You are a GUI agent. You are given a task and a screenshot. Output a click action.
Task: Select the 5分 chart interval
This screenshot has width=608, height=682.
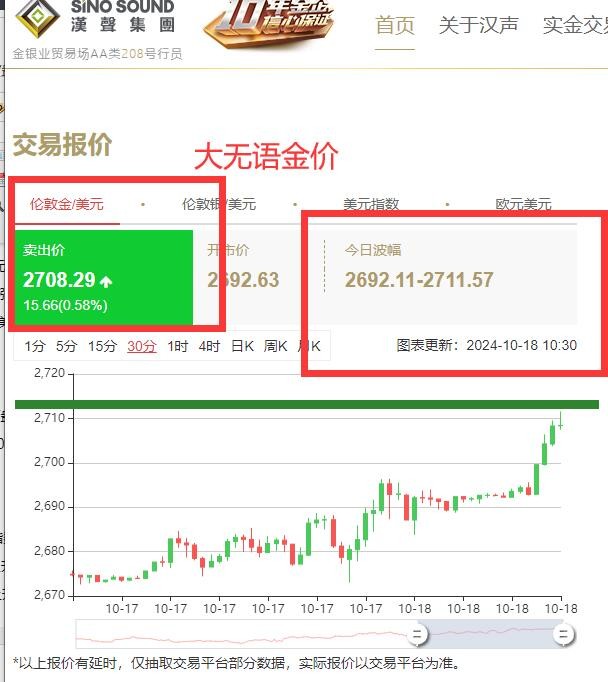66,346
